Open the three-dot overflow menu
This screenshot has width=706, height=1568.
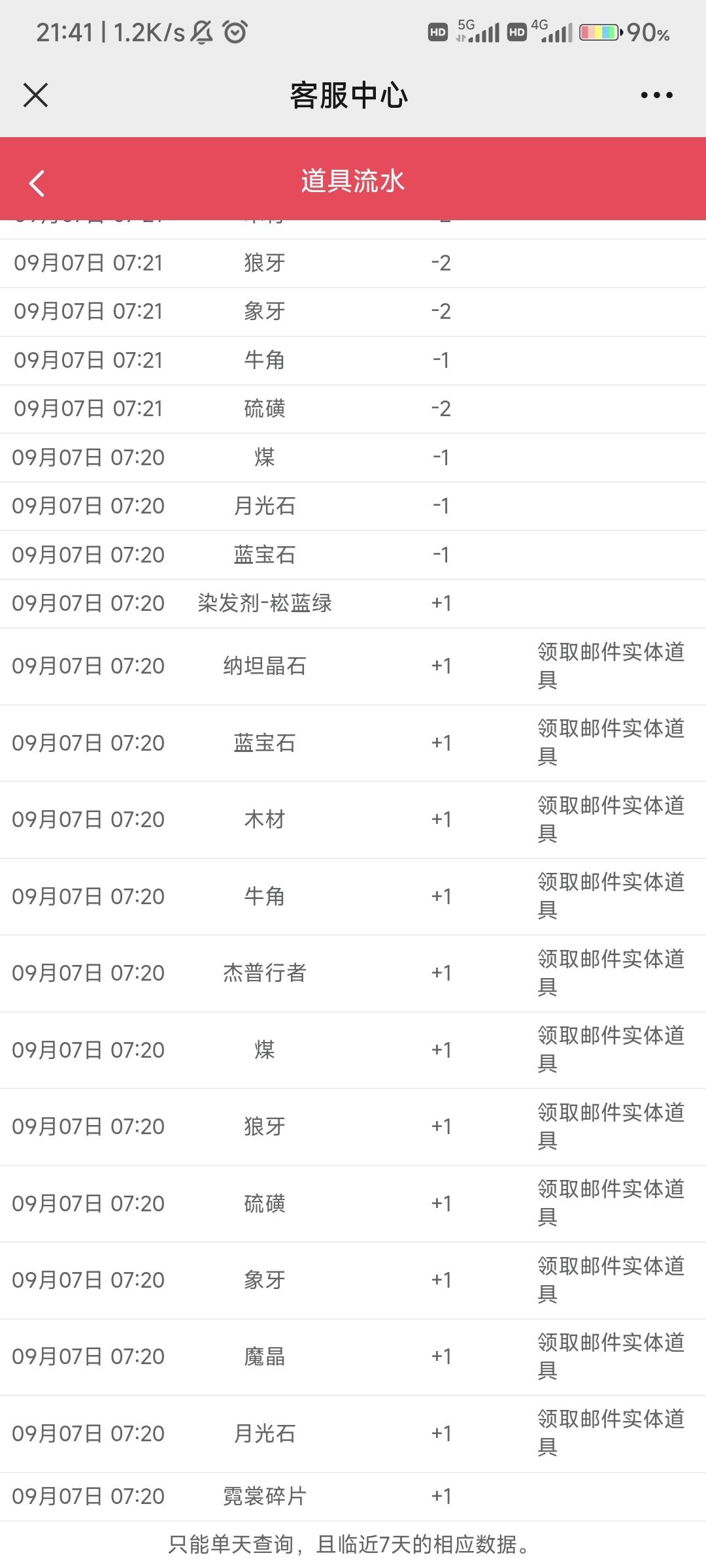coord(656,95)
